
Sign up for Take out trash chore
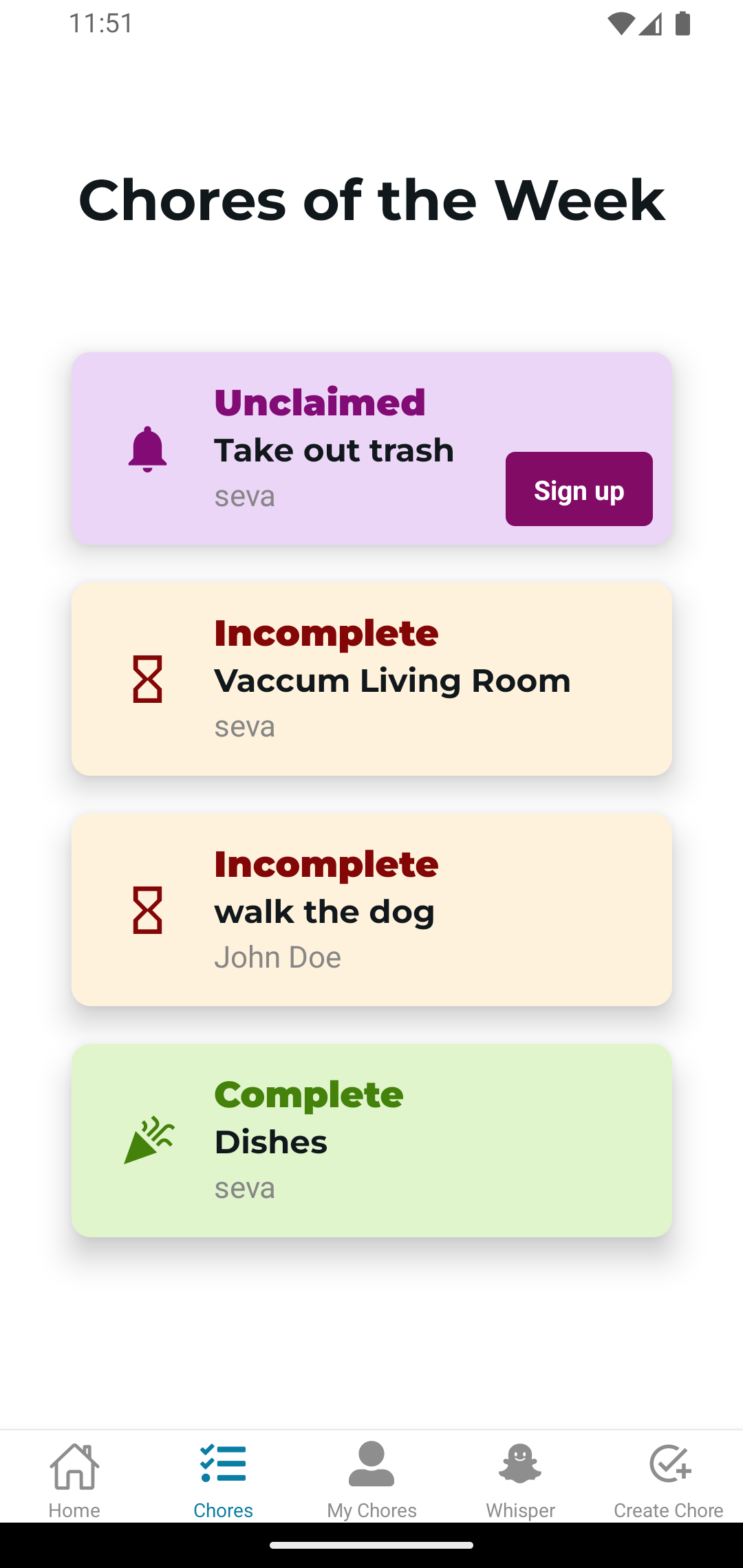[x=579, y=489]
